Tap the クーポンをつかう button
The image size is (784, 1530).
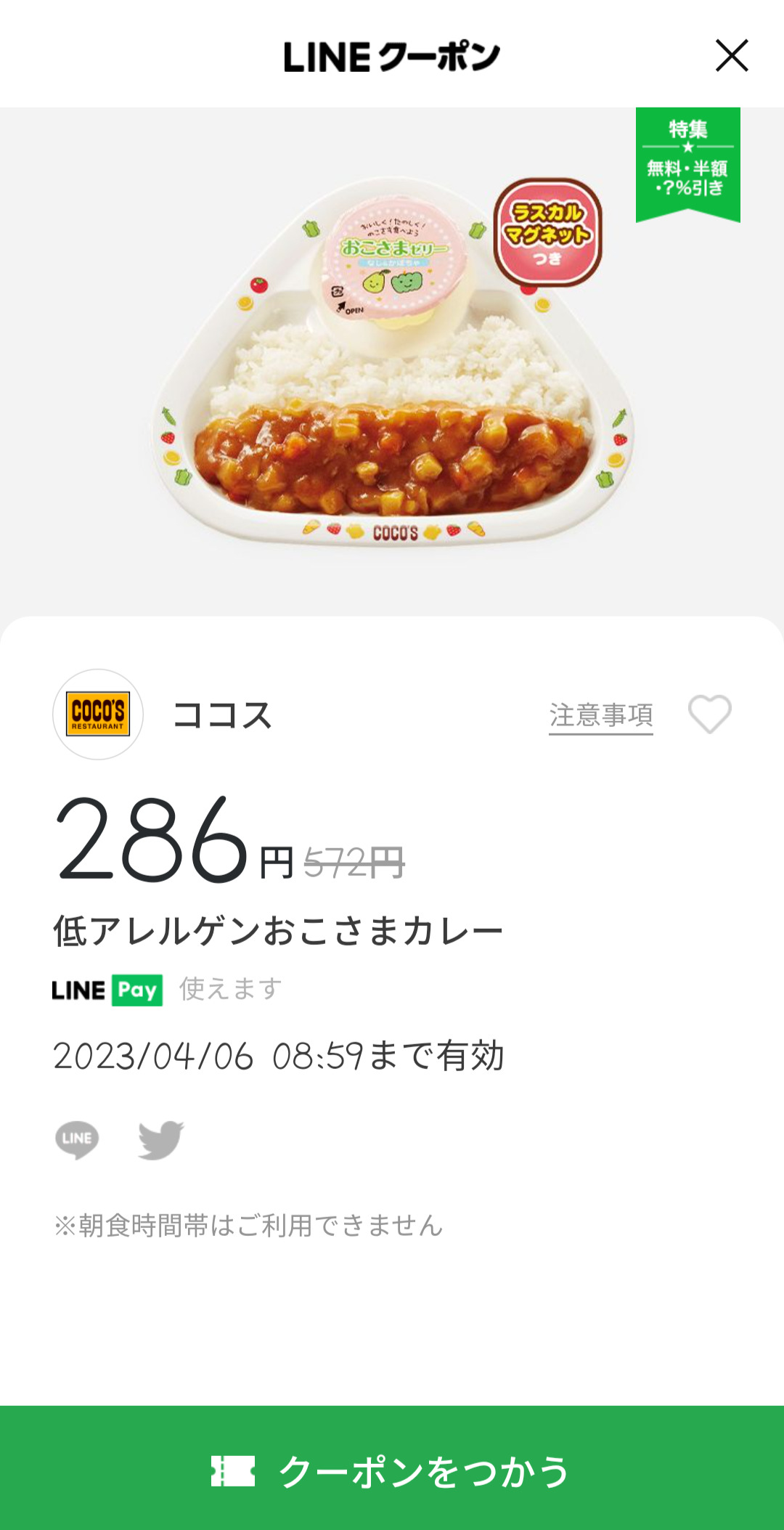tap(392, 1470)
